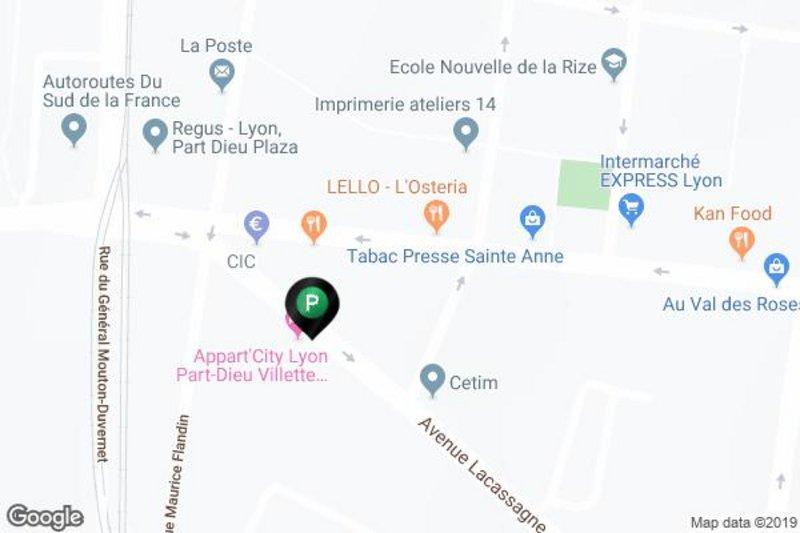Tap the Kan Food restaurant pin
This screenshot has height=533, width=800.
pyautogui.click(x=741, y=239)
